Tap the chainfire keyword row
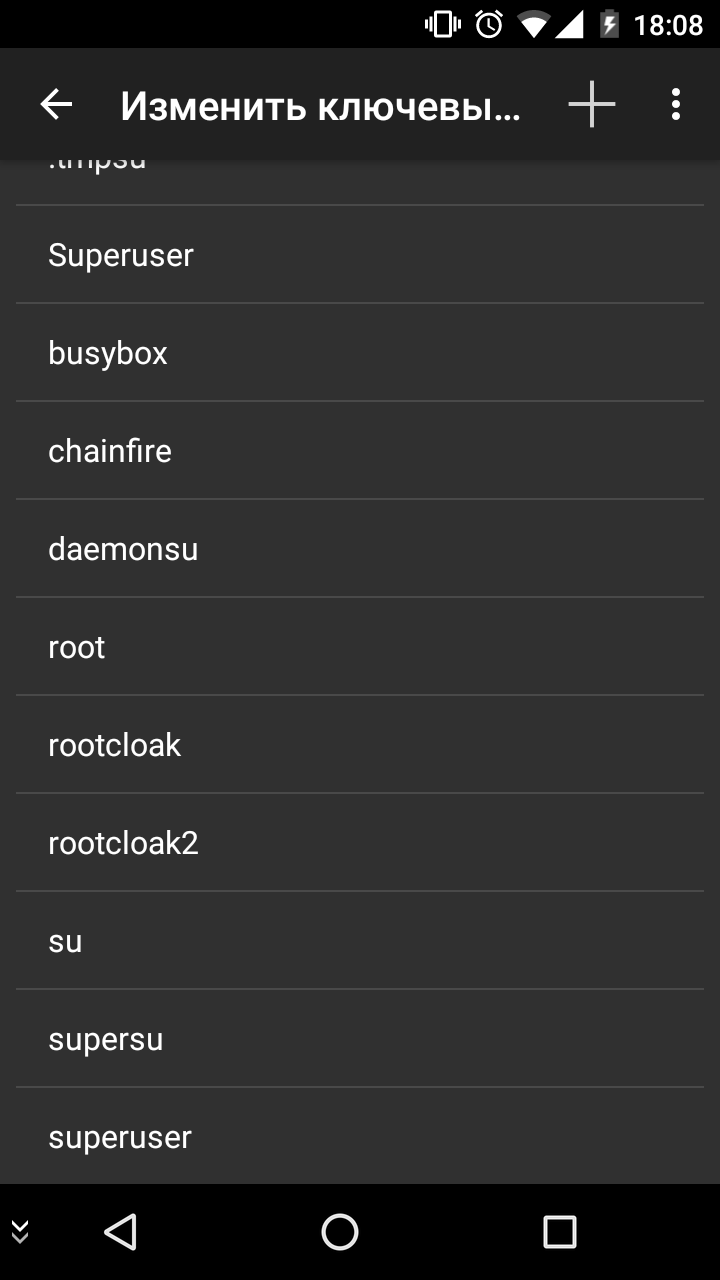The image size is (720, 1280). pyautogui.click(x=360, y=451)
